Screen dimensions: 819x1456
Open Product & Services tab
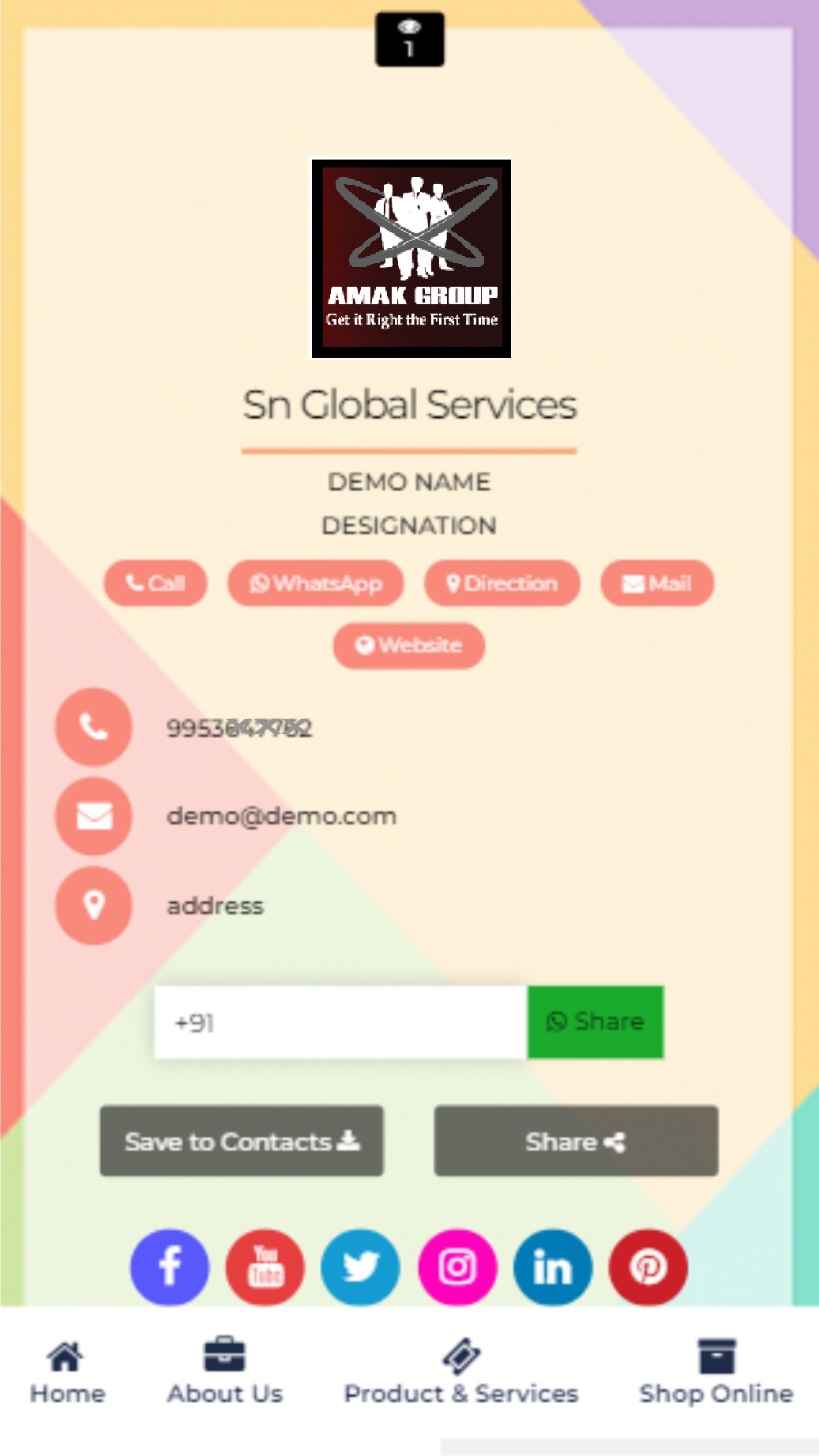click(x=461, y=1372)
